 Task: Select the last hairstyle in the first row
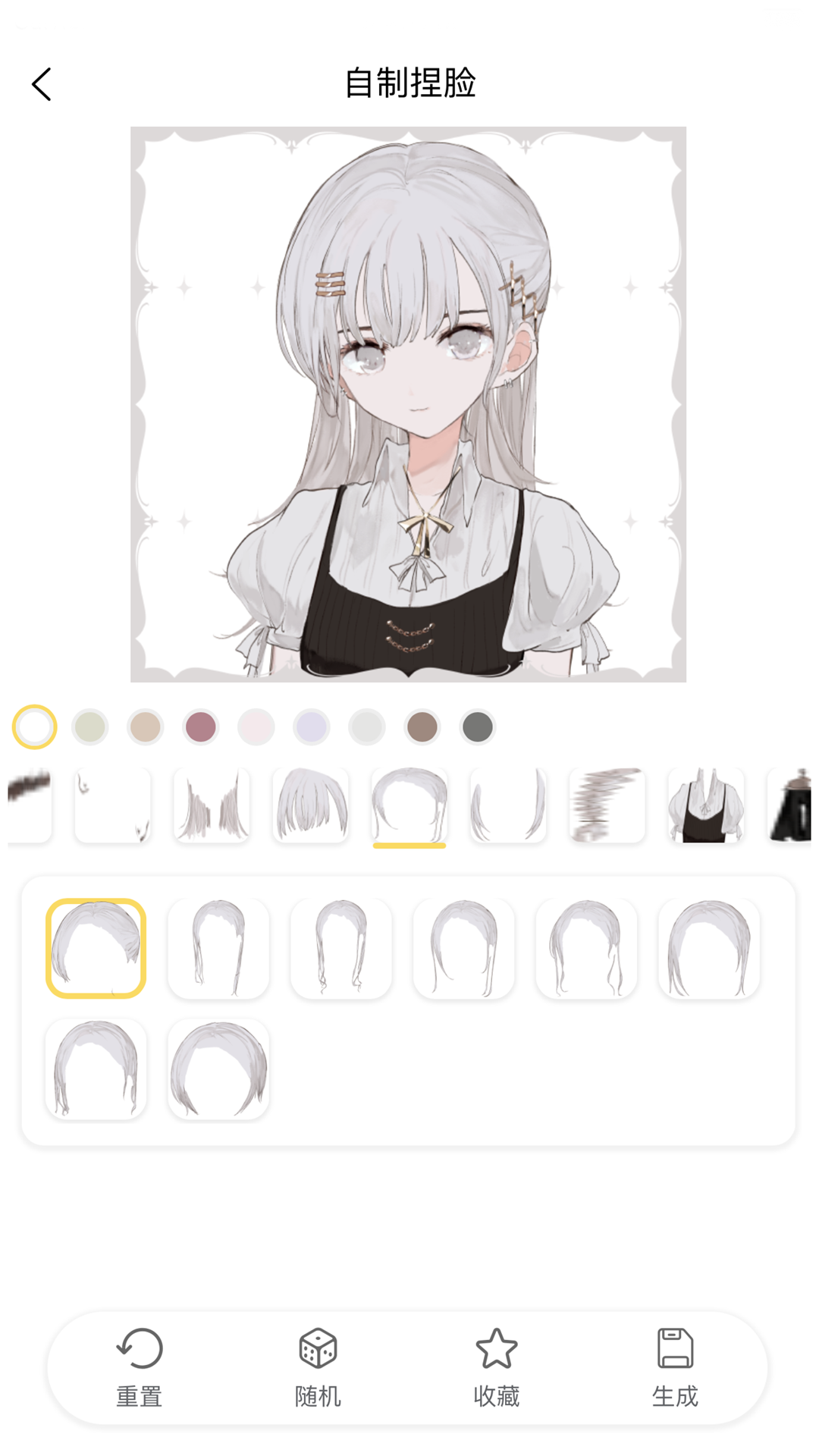(x=709, y=948)
